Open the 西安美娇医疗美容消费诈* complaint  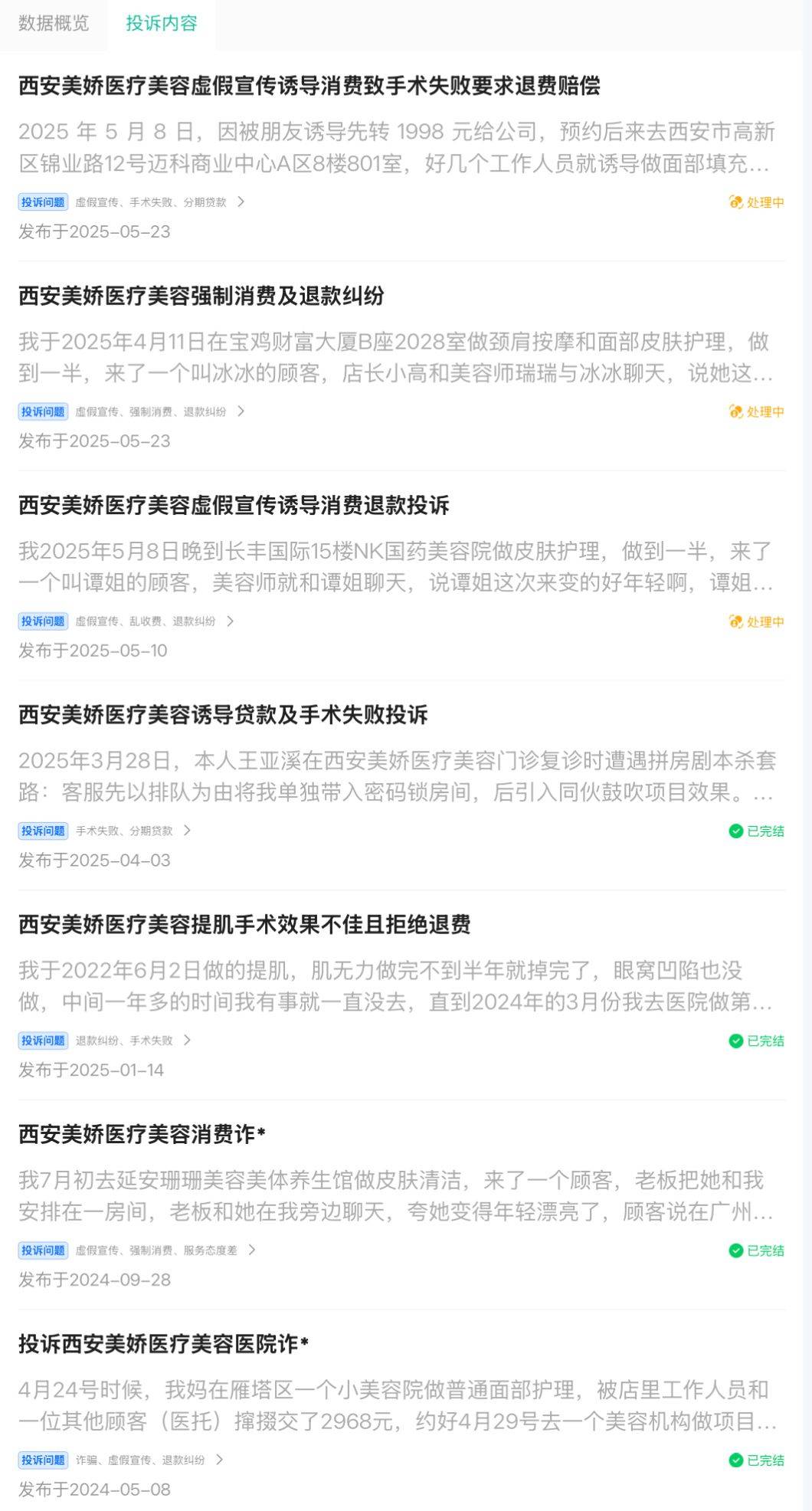(142, 1135)
